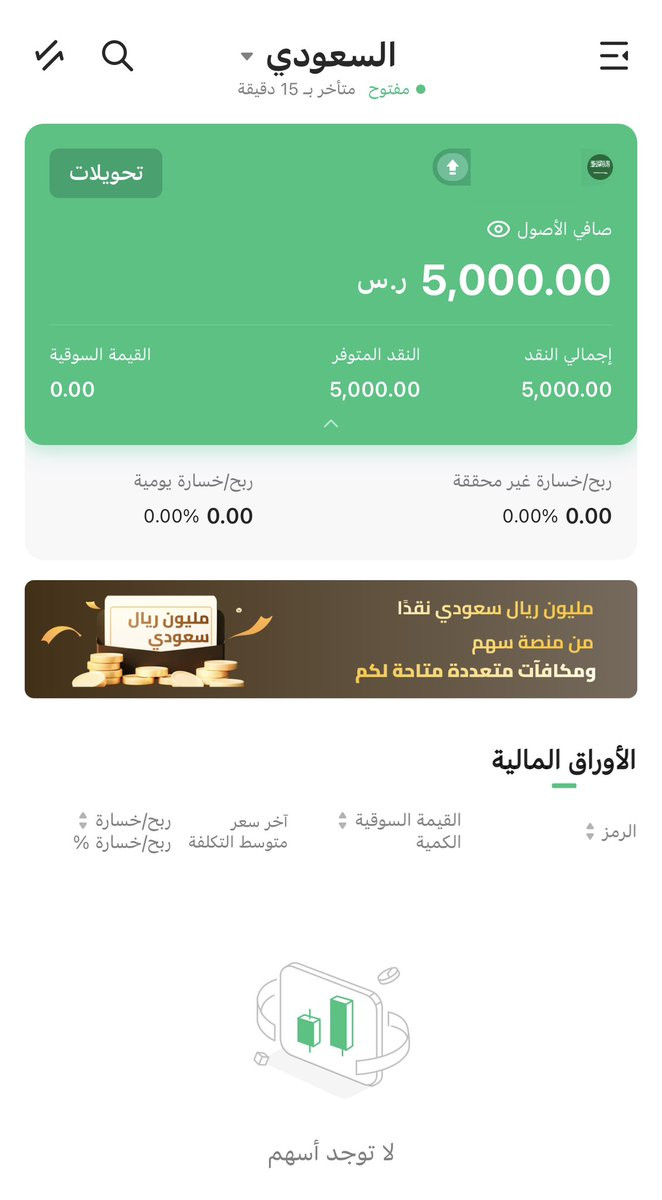Open the million riyal rewards banner
Viewport: 662px width, 1200px height.
[331, 639]
